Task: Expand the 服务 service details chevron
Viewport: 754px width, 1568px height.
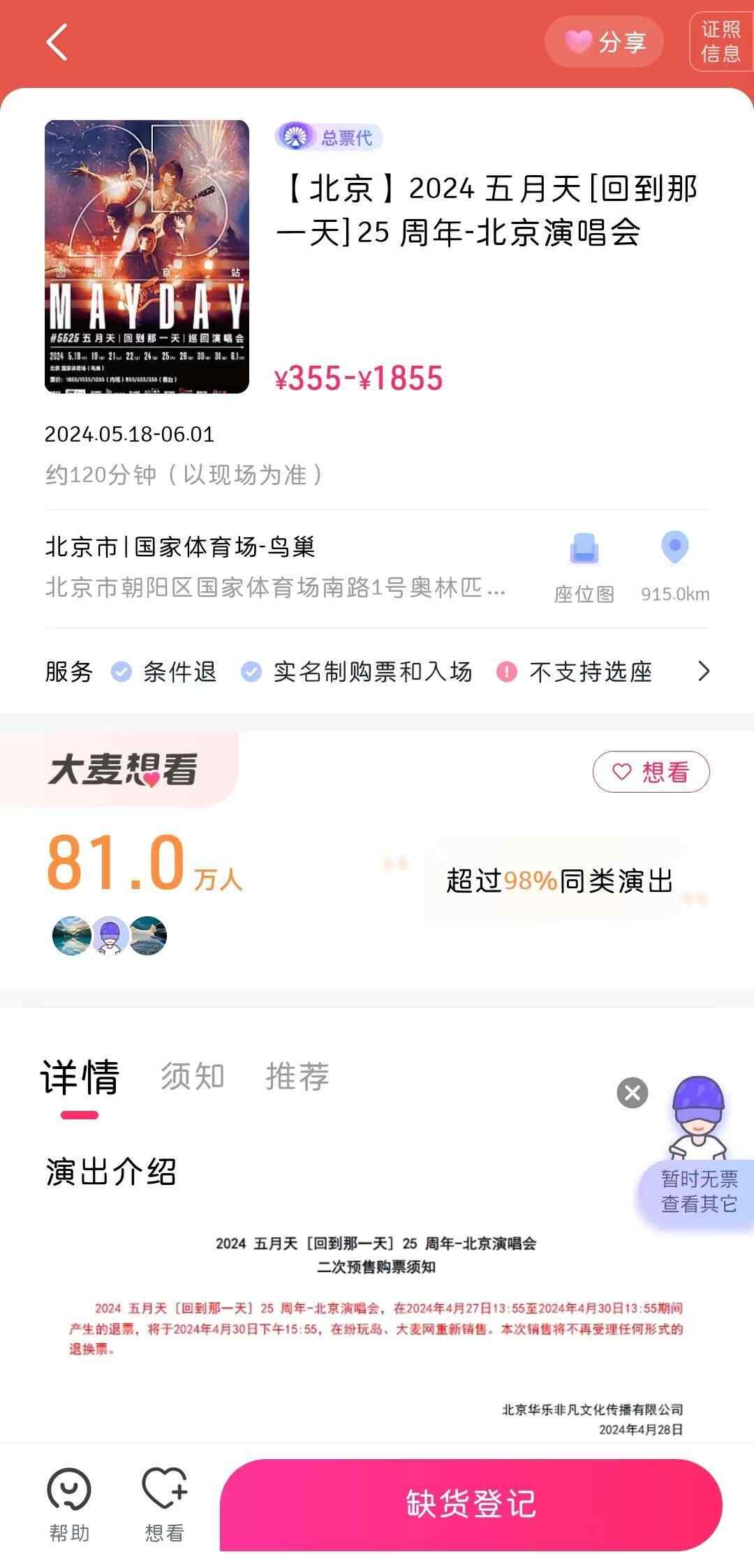Action: pyautogui.click(x=703, y=671)
